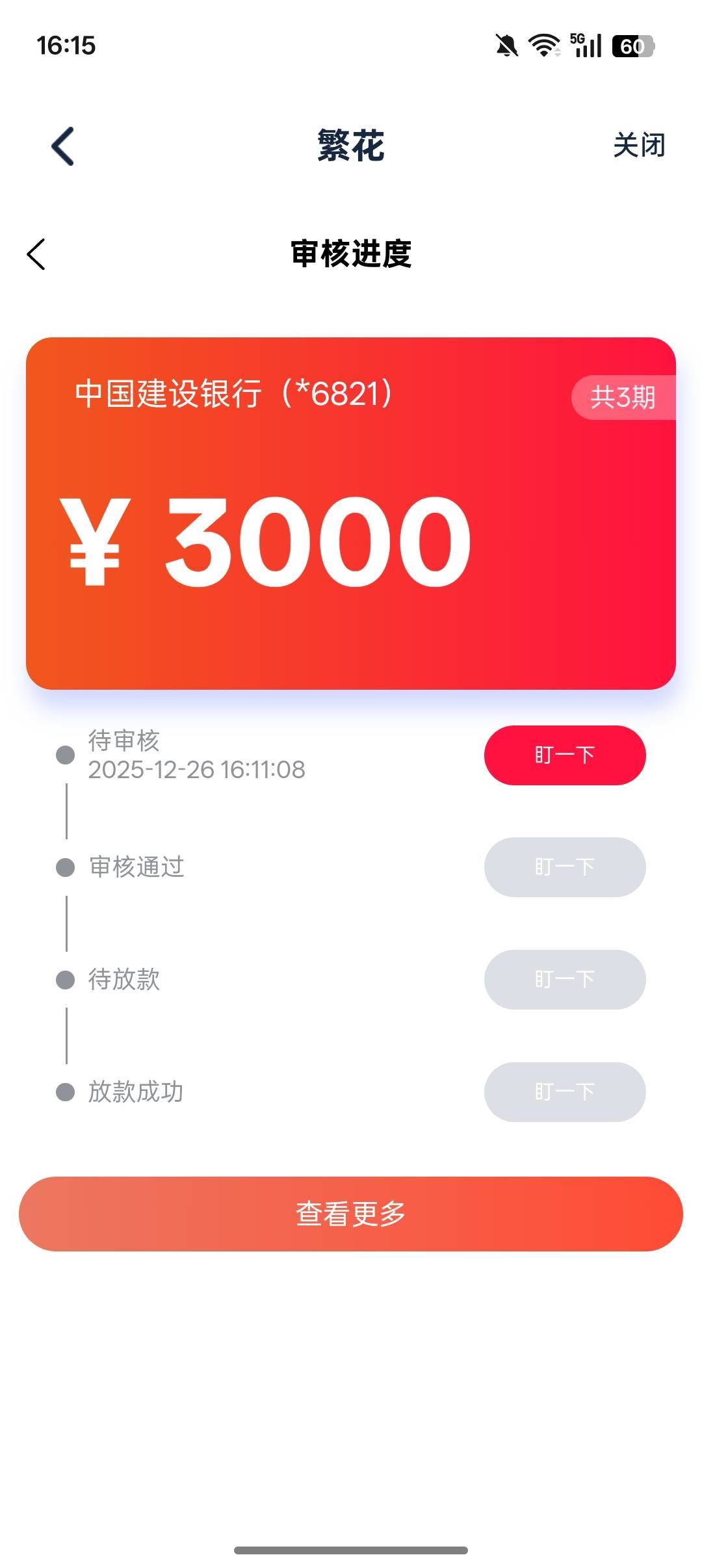The height and width of the screenshot is (1568, 702).
Task: Tap 盯一下 beside the 待放款 step
Action: coord(564,980)
